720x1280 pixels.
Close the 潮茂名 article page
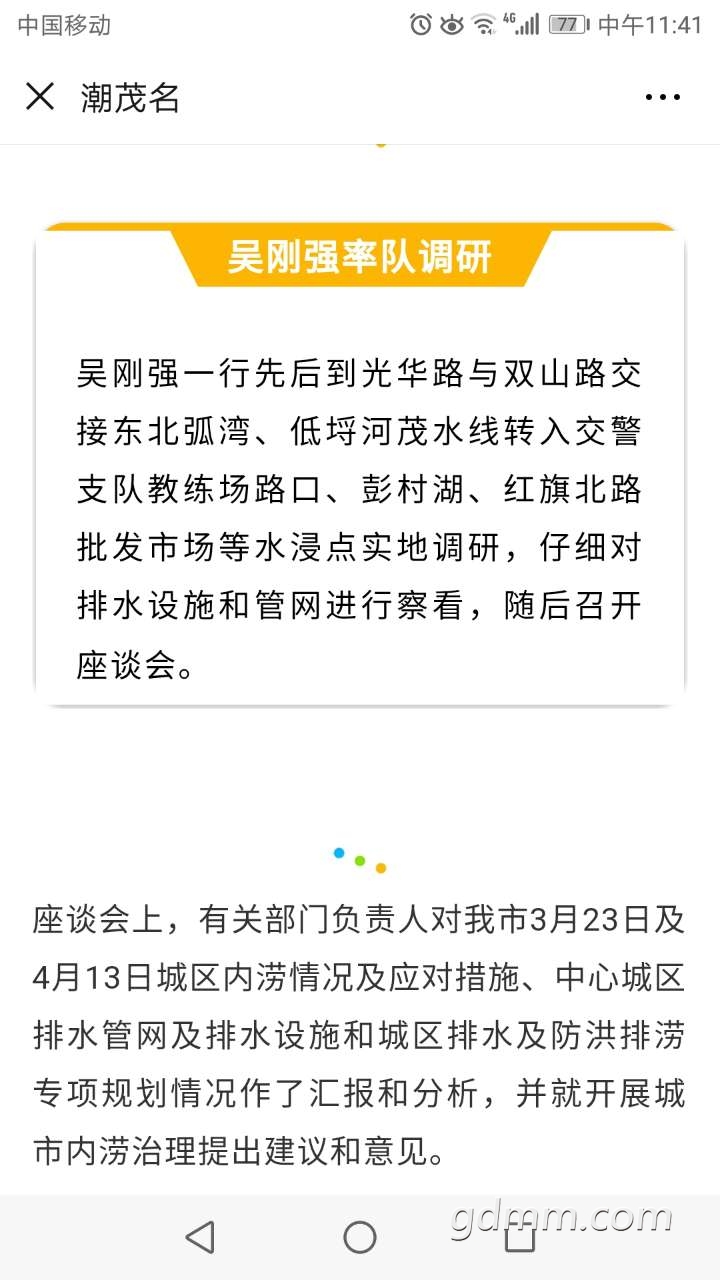[x=40, y=97]
